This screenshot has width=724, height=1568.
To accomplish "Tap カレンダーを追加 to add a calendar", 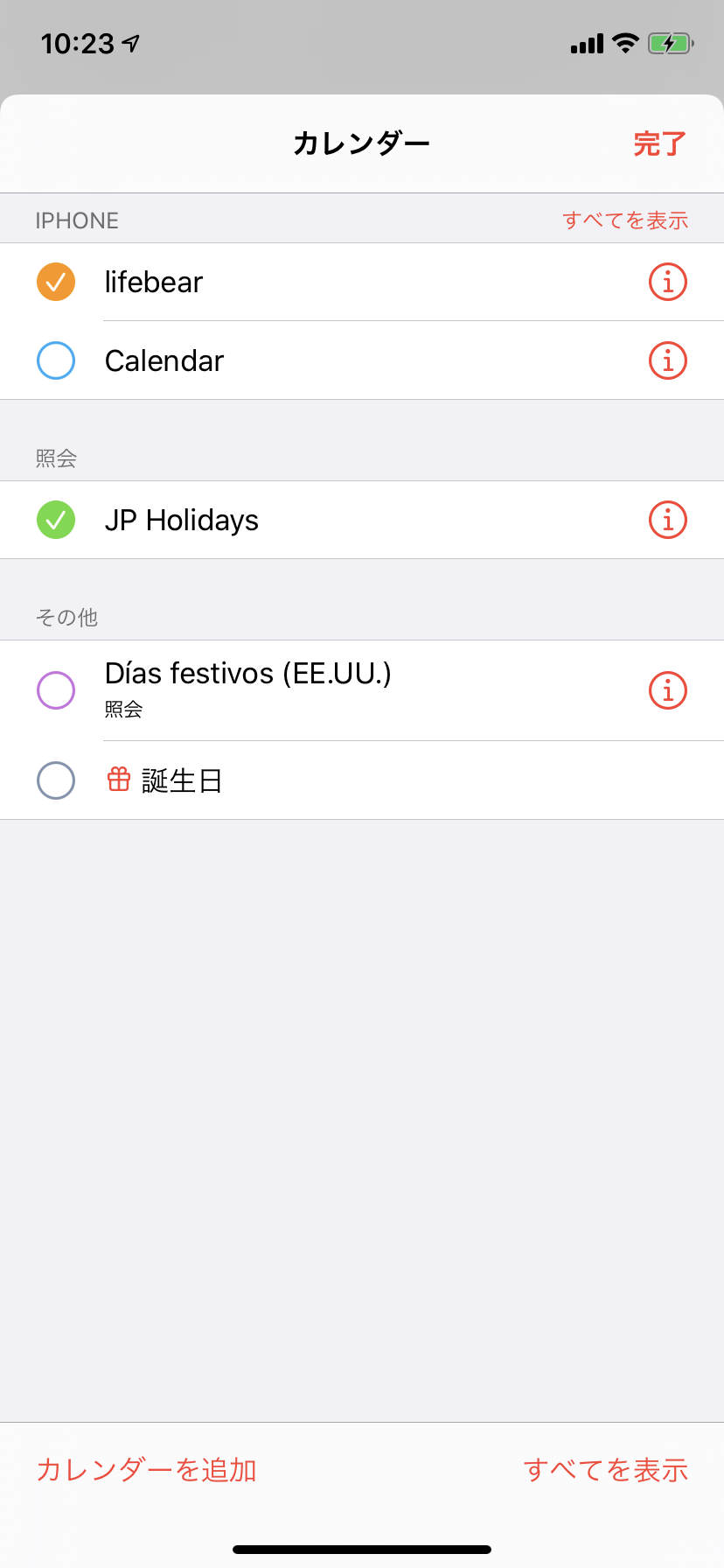I will point(146,1470).
